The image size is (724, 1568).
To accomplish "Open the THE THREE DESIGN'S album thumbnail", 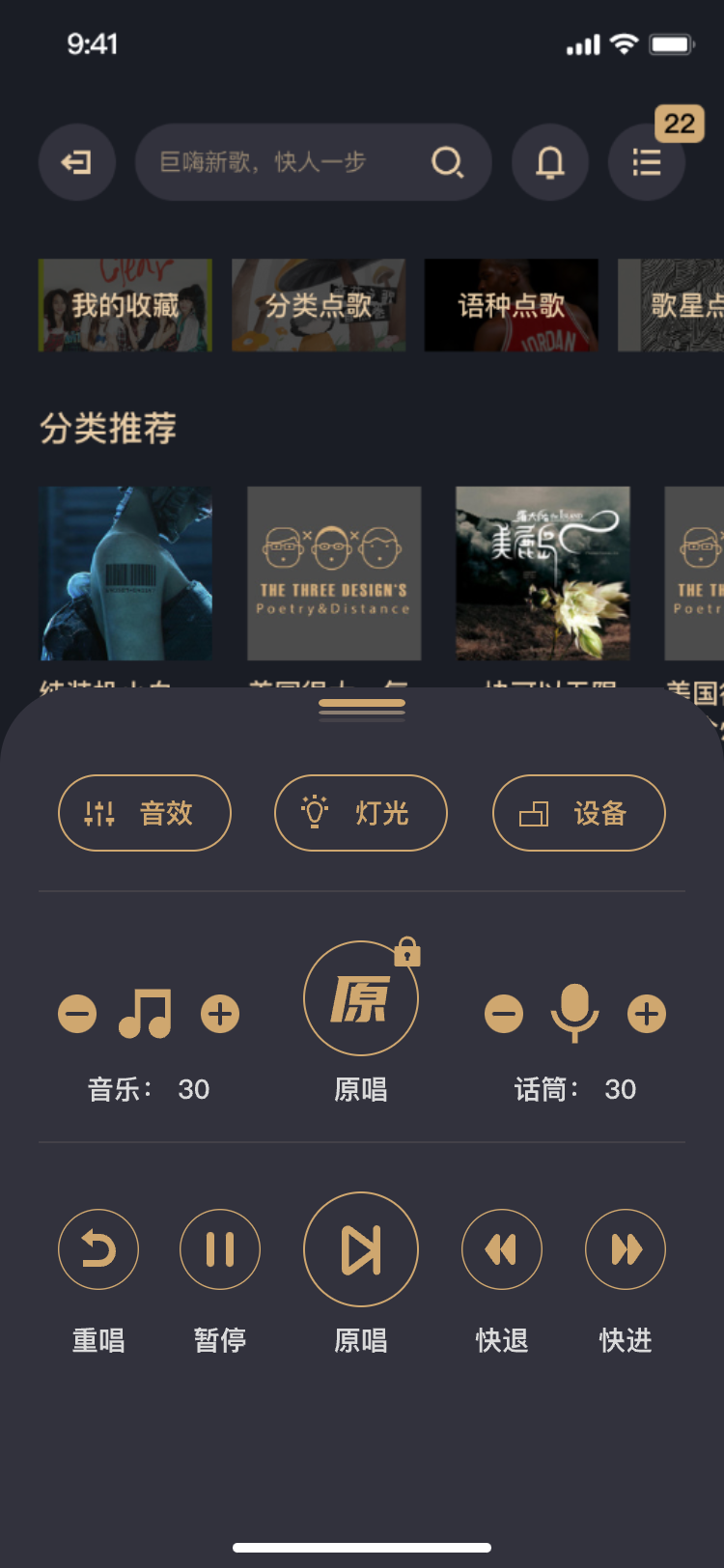I will tap(334, 574).
